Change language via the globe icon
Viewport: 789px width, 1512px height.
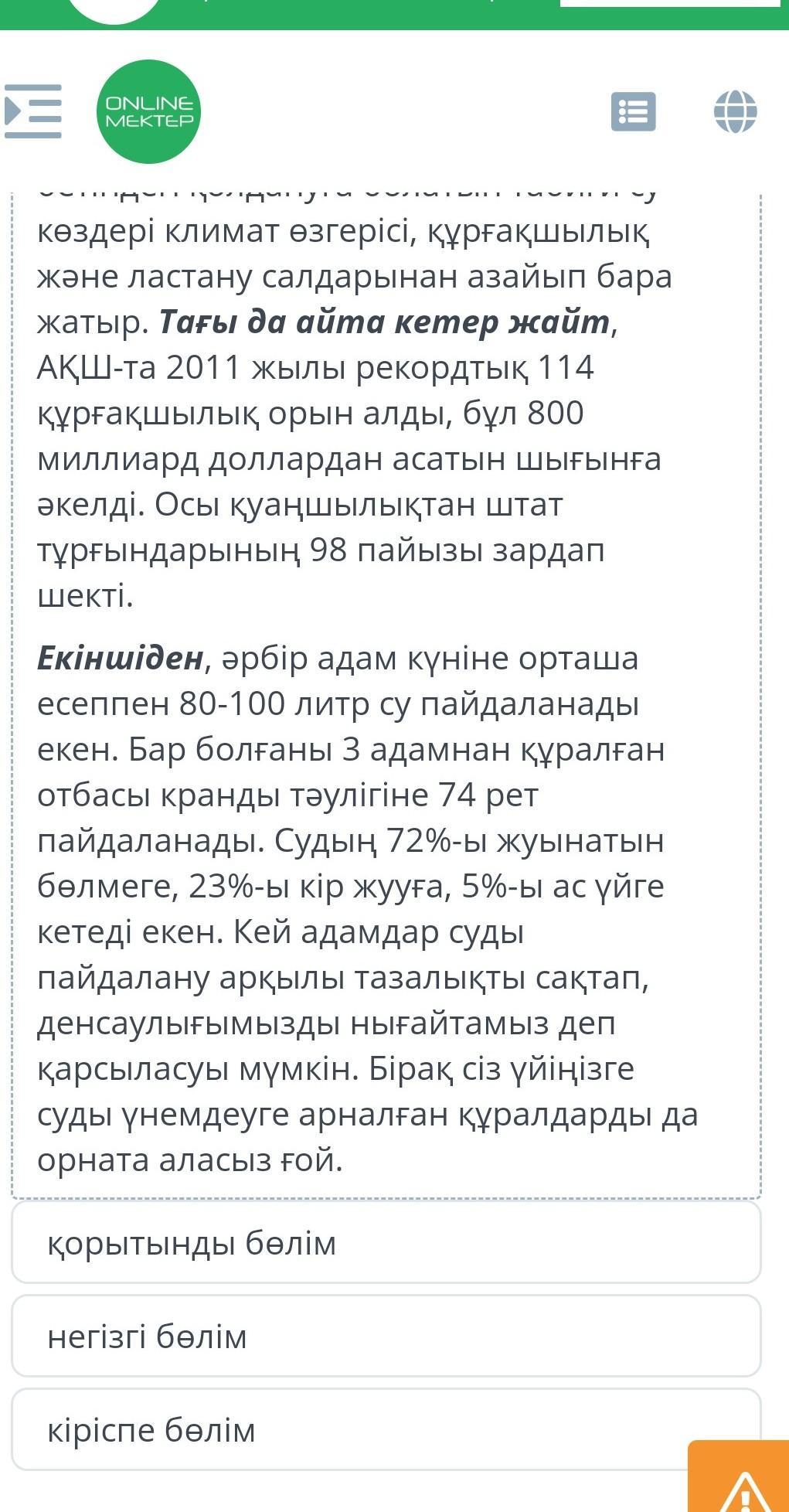pos(735,111)
